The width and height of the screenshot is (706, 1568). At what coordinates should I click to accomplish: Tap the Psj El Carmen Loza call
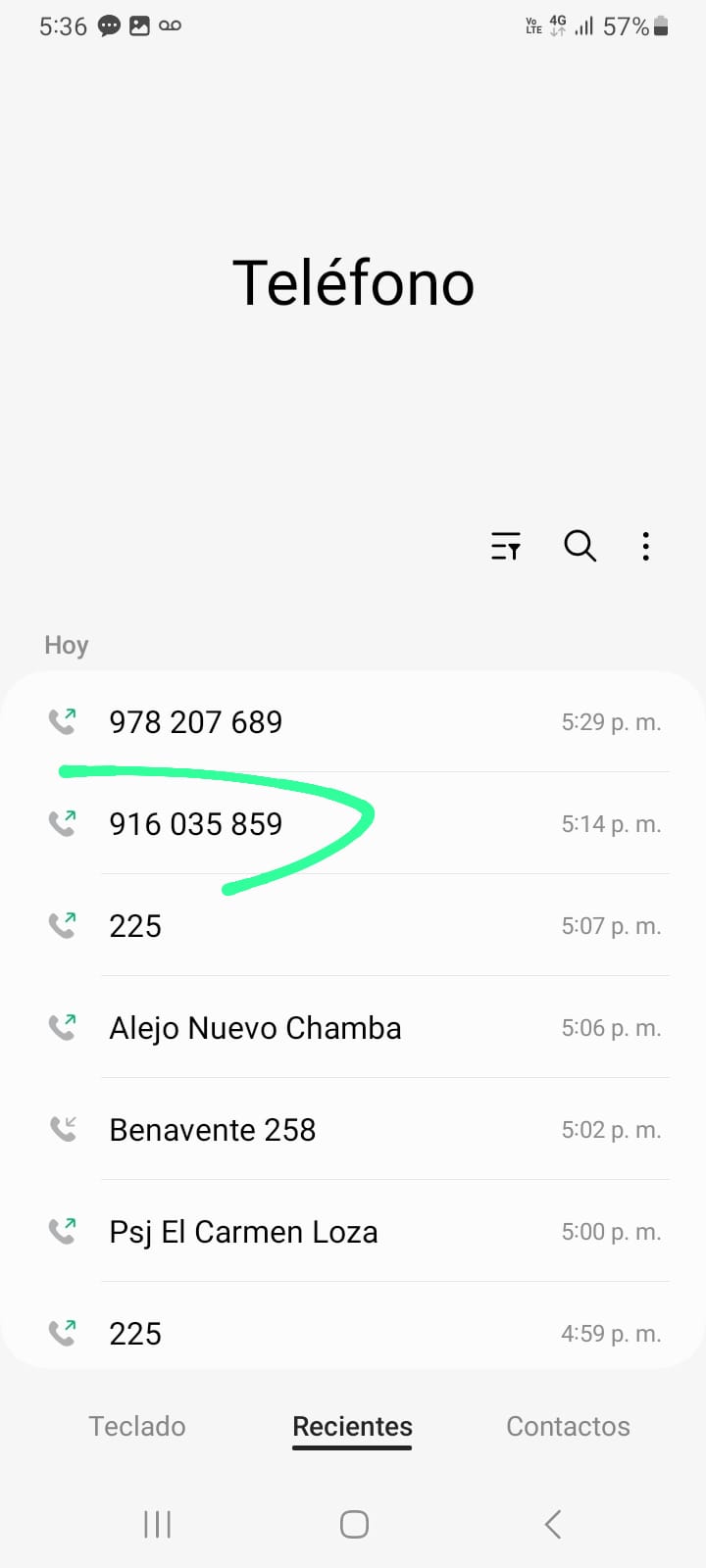pos(353,1232)
